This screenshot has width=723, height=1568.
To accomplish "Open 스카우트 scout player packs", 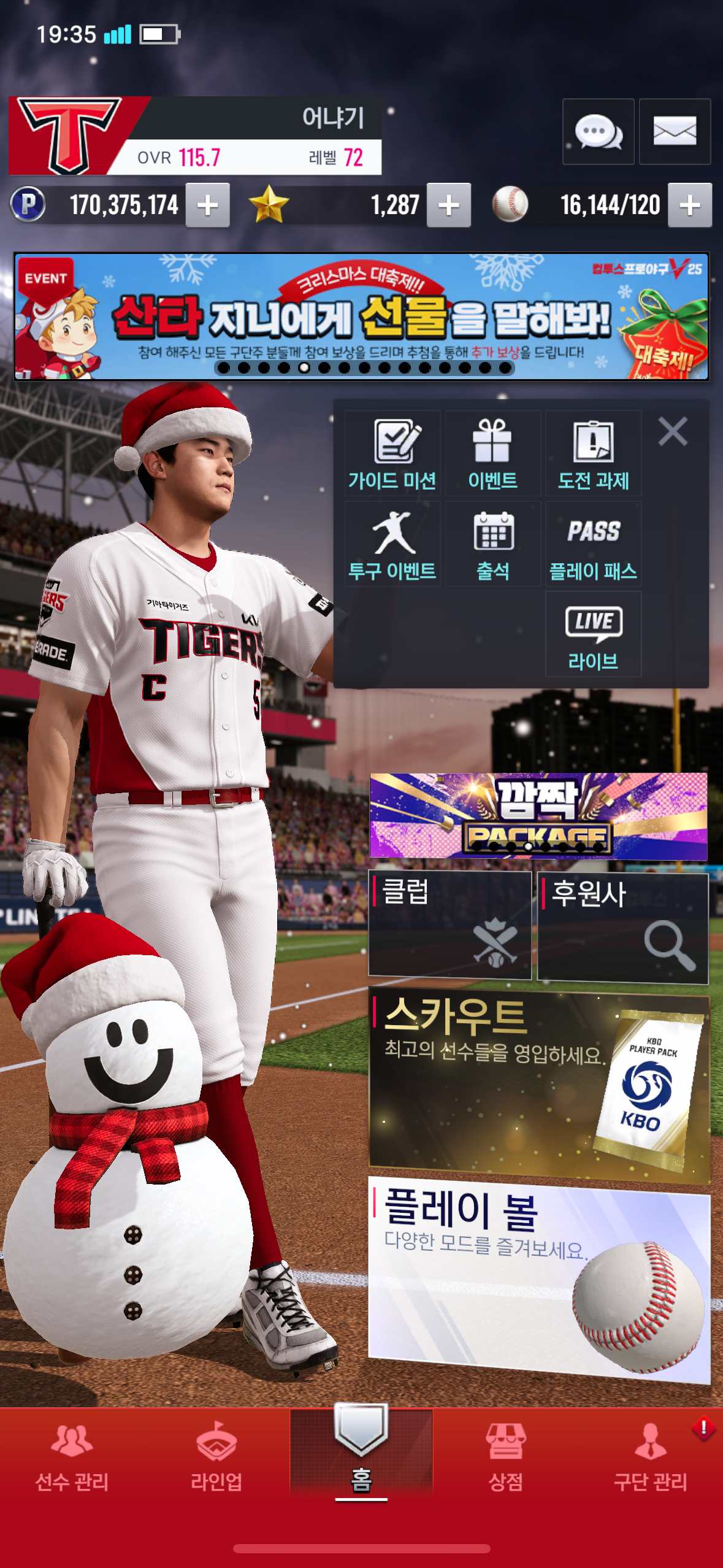I will [539, 1086].
